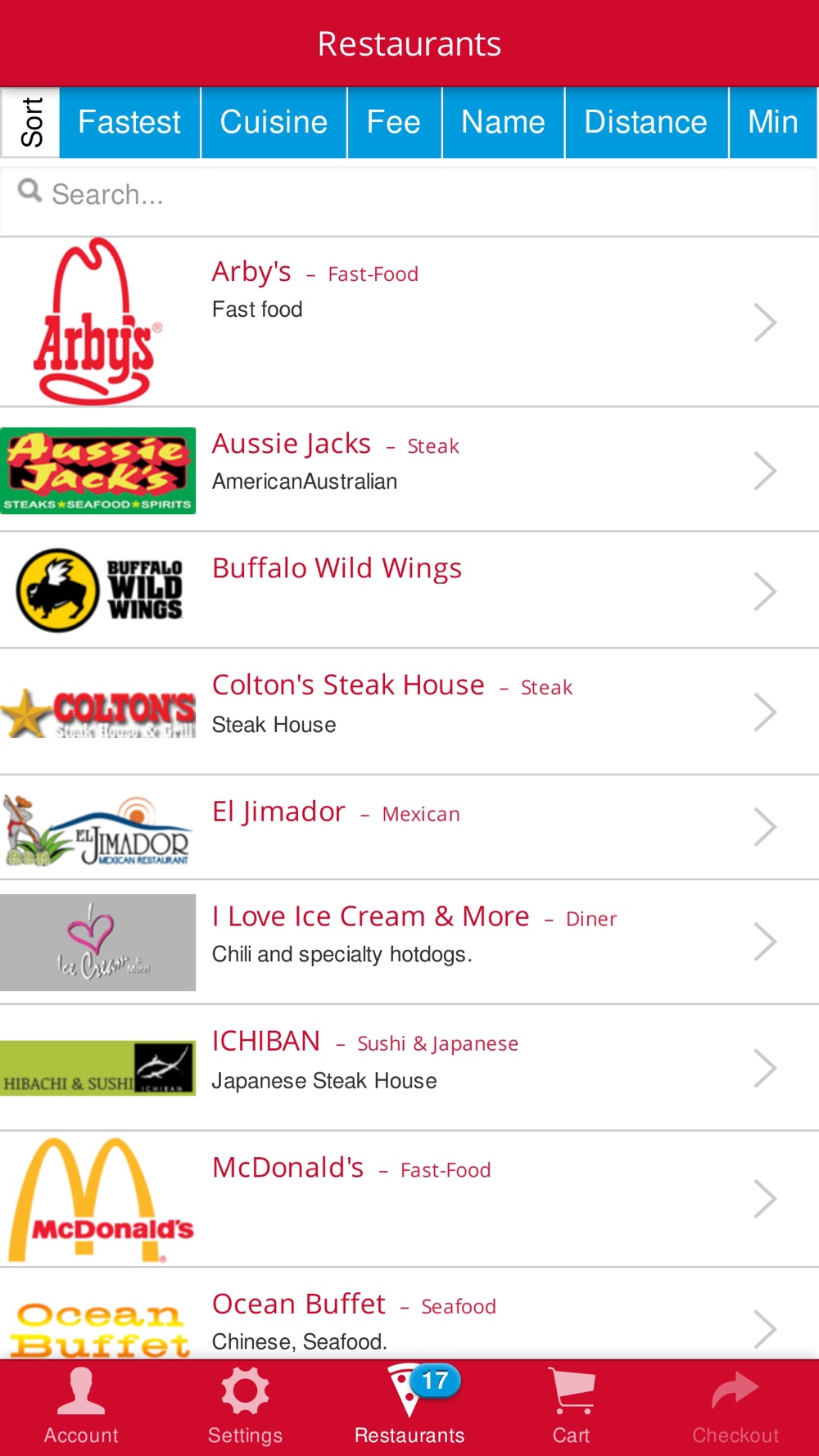Open I Love Ice Cream & More
This screenshot has height=1456, width=819.
pyautogui.click(x=409, y=943)
